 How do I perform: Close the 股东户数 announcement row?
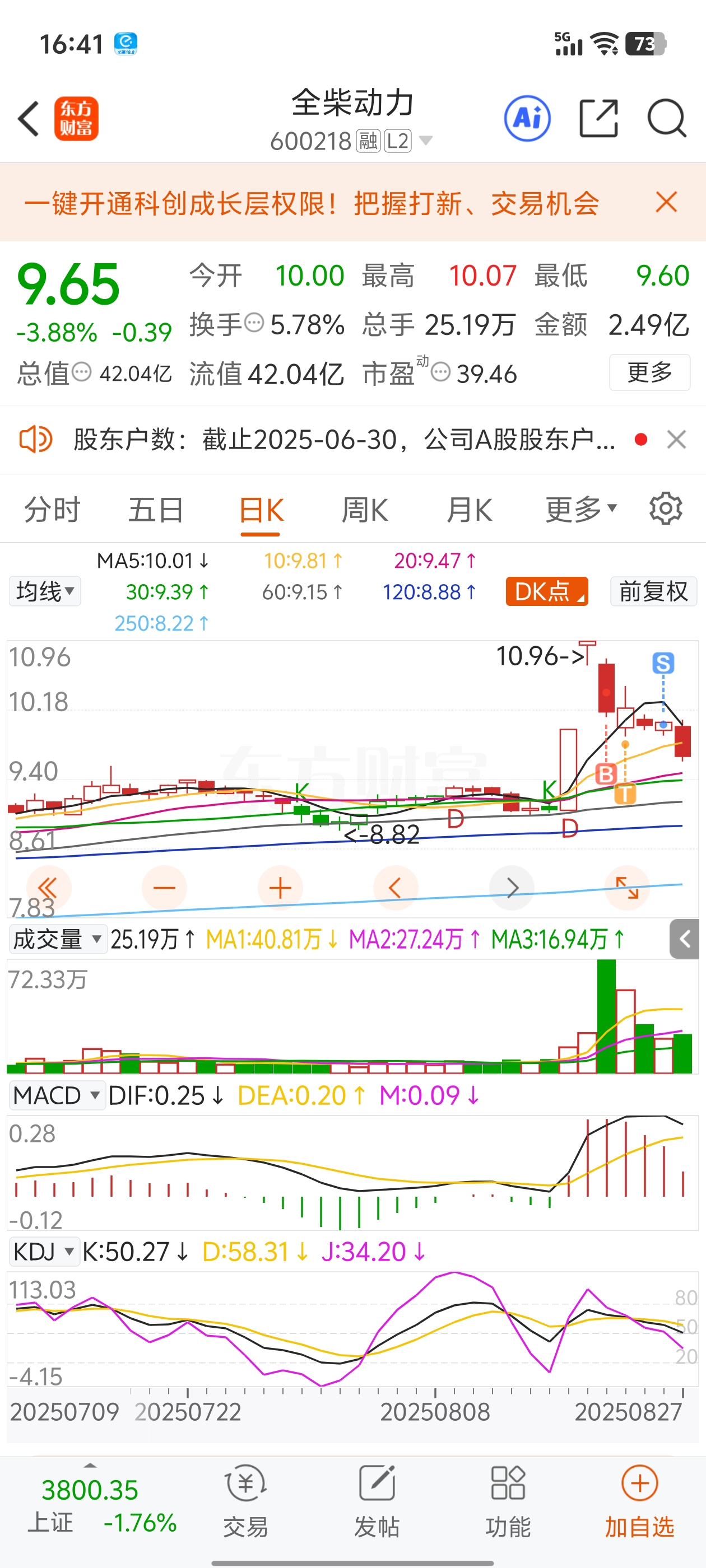677,440
